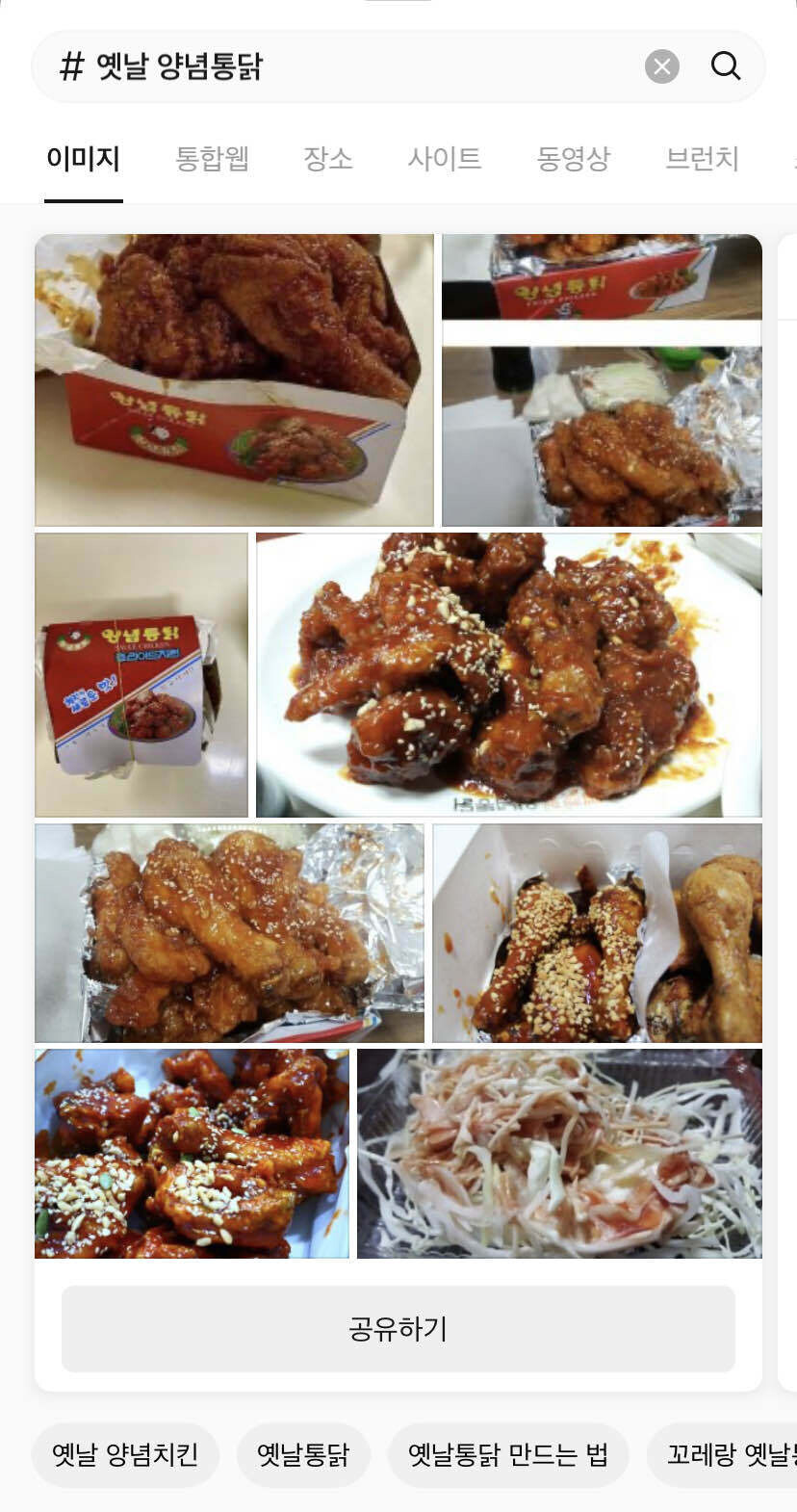
Task: Switch to the 장소 tab
Action: (x=328, y=158)
